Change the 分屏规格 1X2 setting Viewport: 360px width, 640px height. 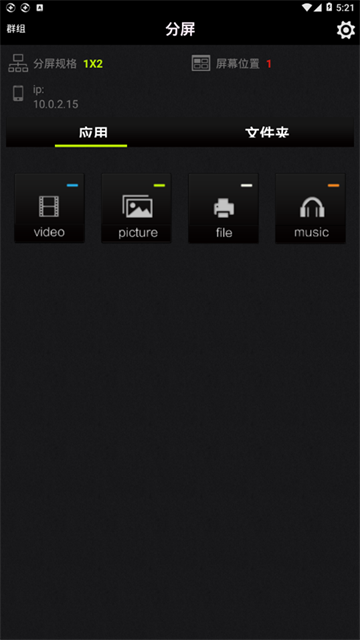tap(56, 64)
